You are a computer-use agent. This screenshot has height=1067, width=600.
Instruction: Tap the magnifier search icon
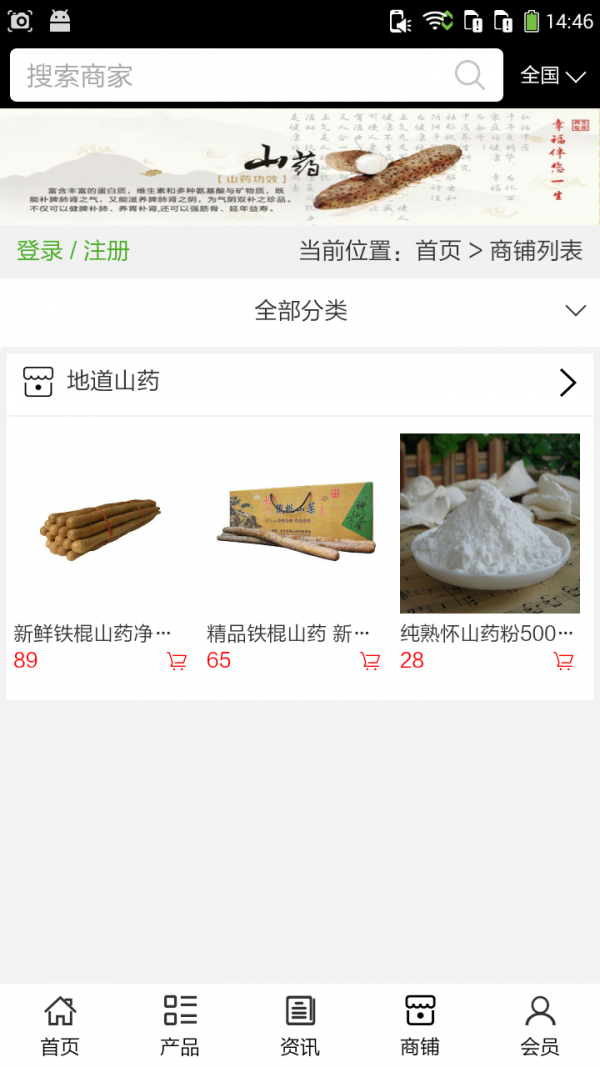coord(469,76)
